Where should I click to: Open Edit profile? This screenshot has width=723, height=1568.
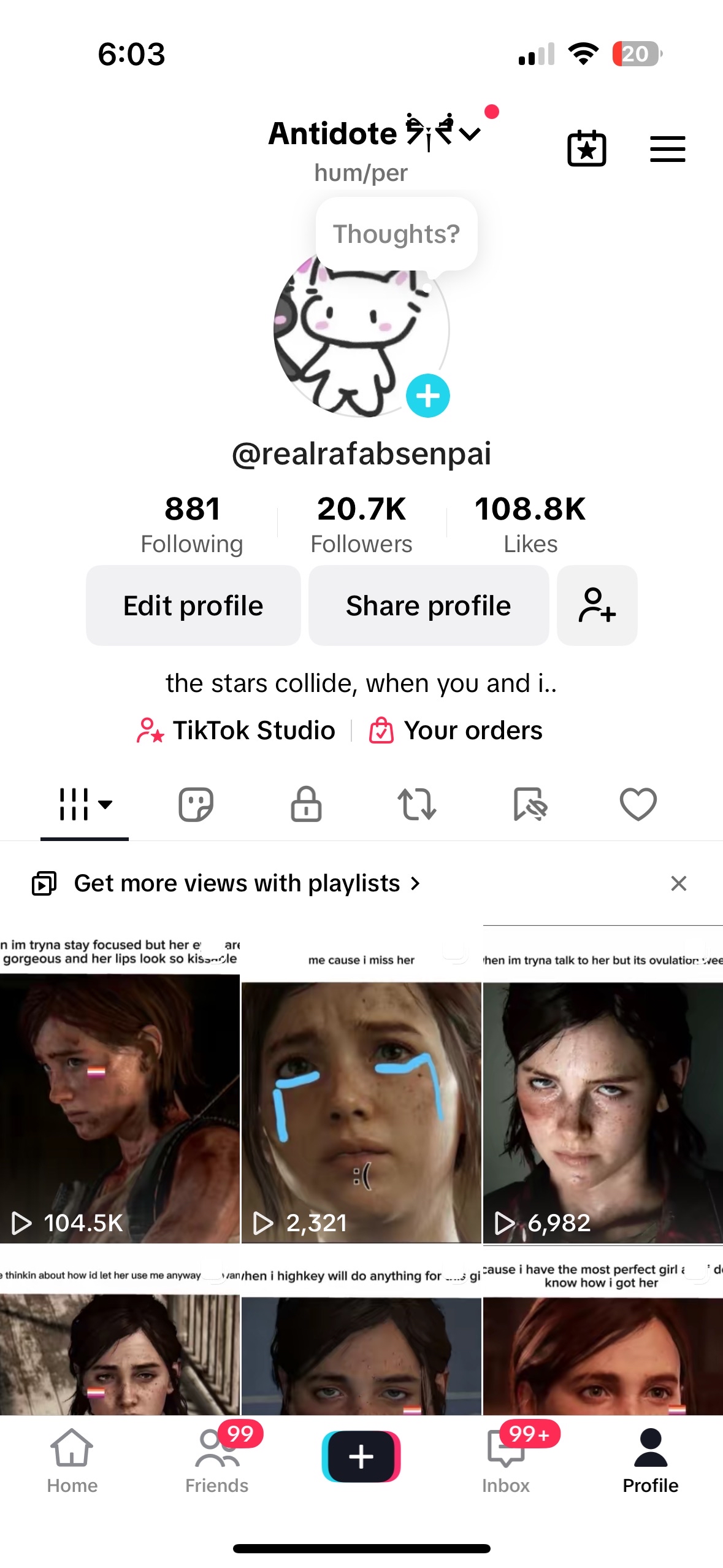pos(193,605)
